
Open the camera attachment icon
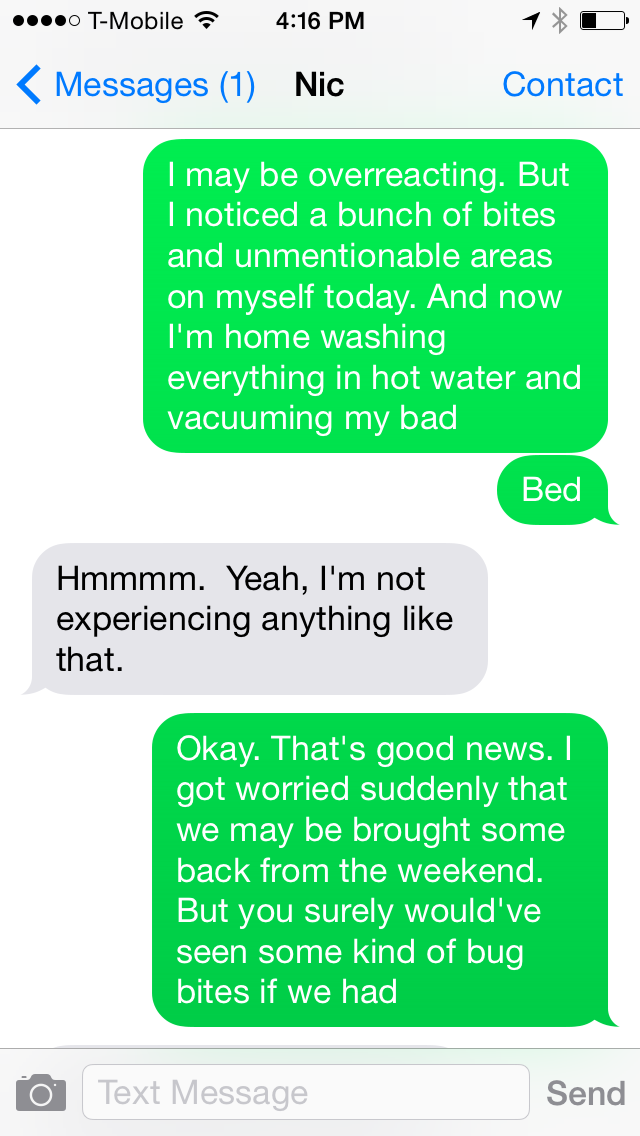(41, 1092)
